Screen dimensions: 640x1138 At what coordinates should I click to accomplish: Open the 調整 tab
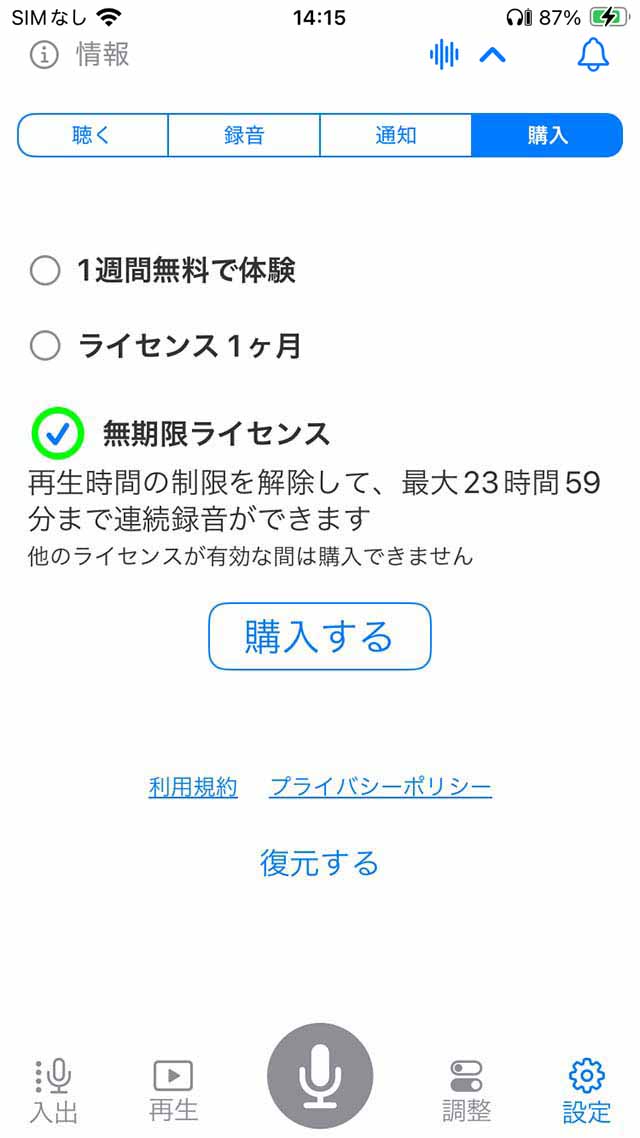click(467, 1089)
